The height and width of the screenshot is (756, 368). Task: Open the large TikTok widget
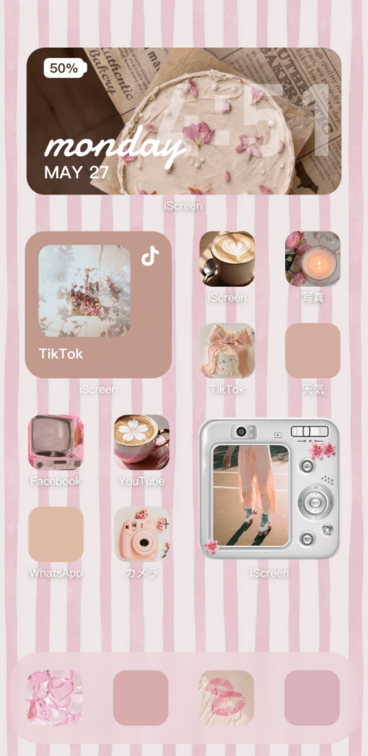point(98,305)
